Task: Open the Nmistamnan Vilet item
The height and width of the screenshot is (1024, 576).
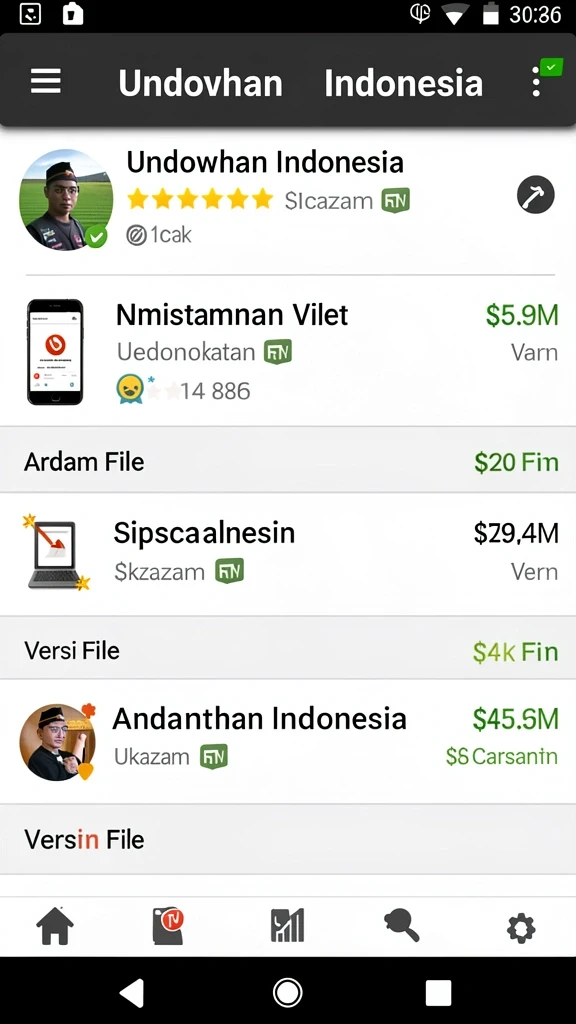Action: click(x=288, y=351)
